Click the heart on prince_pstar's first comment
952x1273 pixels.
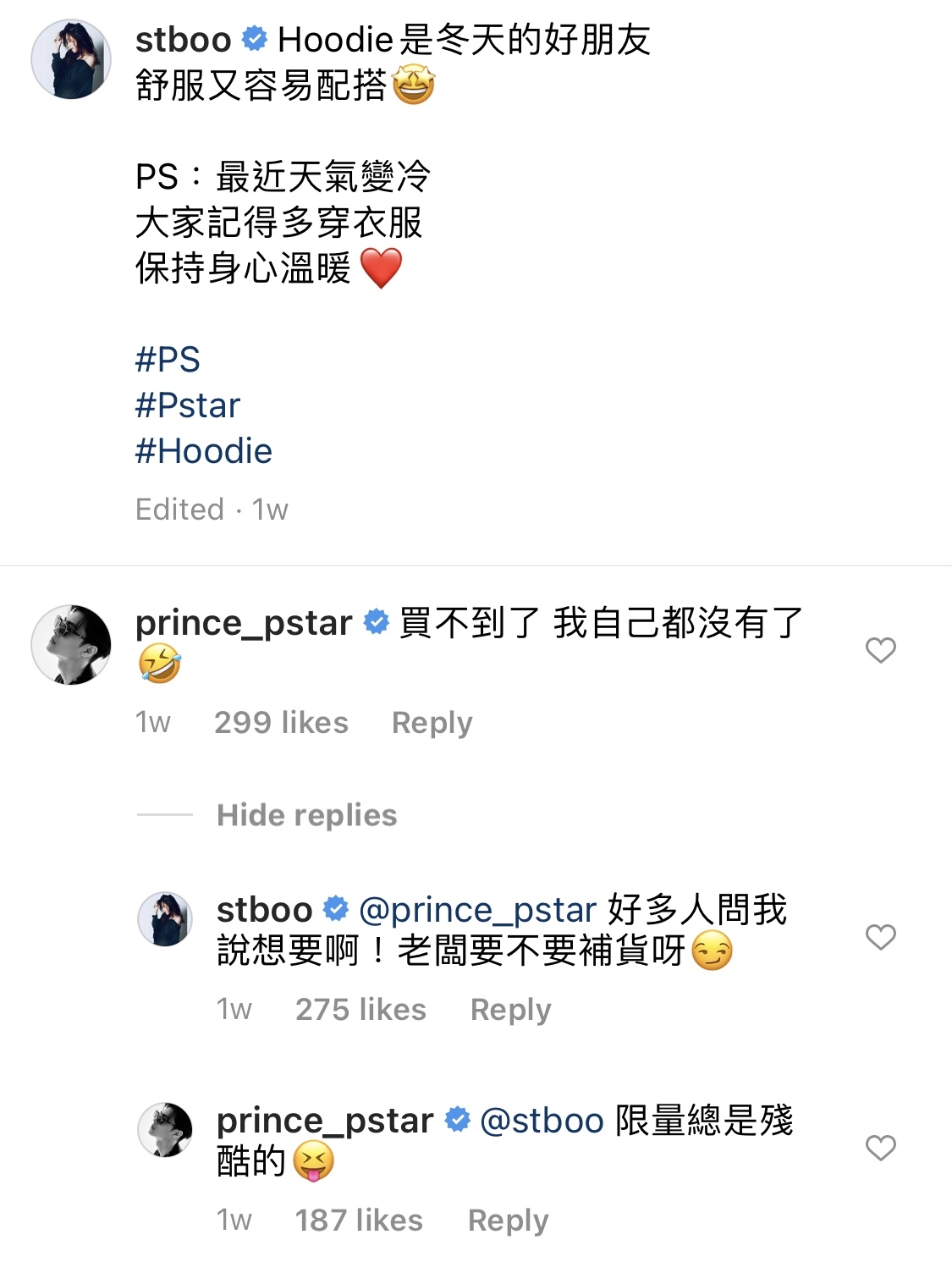(880, 650)
